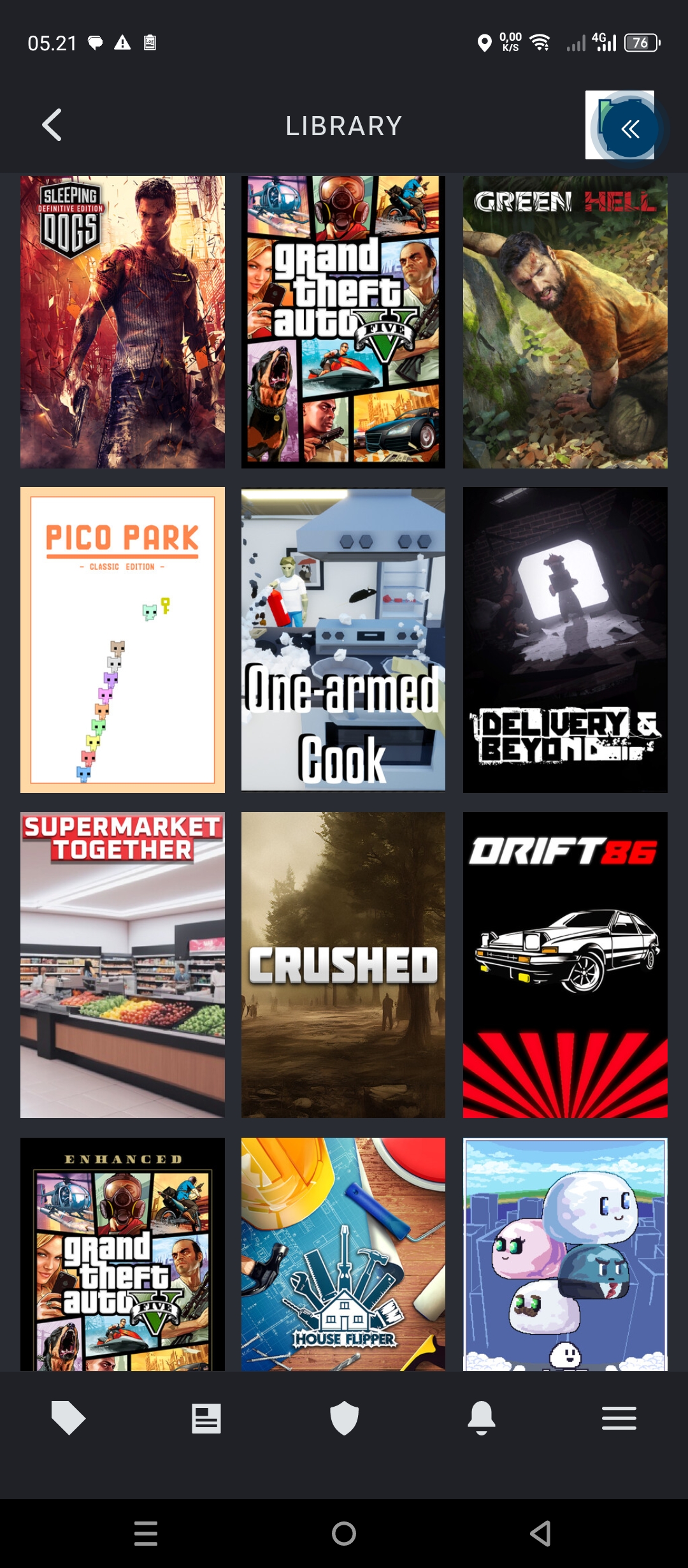The image size is (688, 1568).
Task: Open the Steam Guard shield tab
Action: [344, 1418]
